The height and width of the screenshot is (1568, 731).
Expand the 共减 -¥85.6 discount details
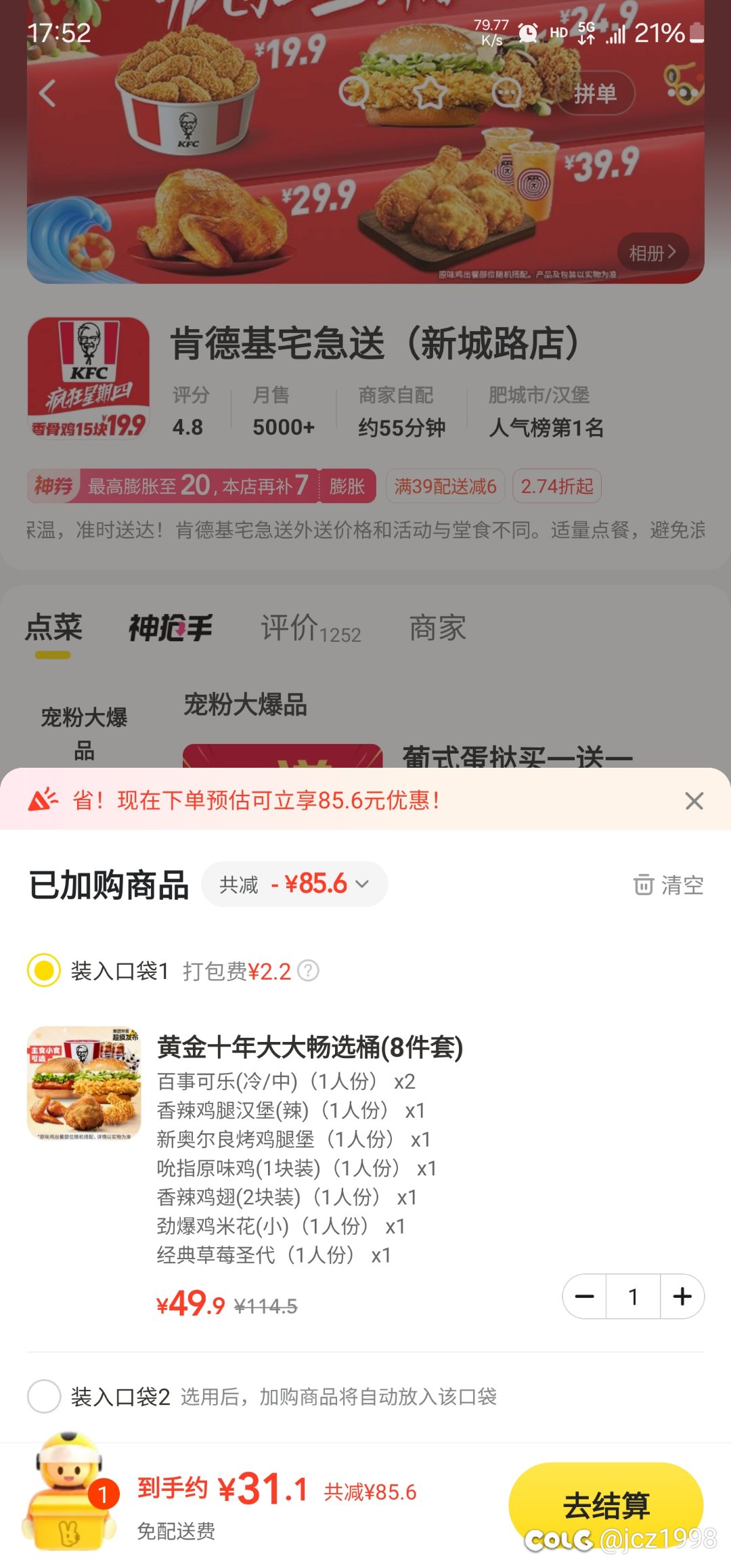(x=294, y=884)
